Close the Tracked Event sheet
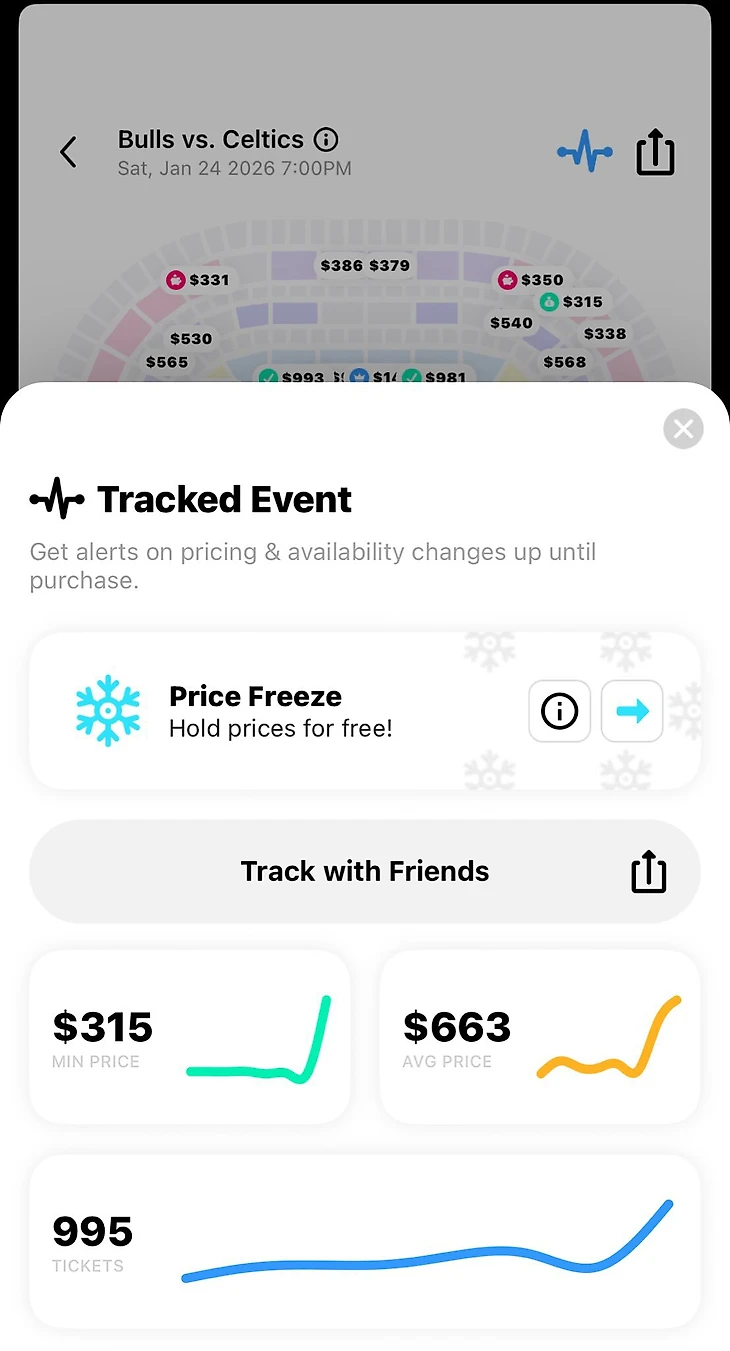 click(683, 429)
